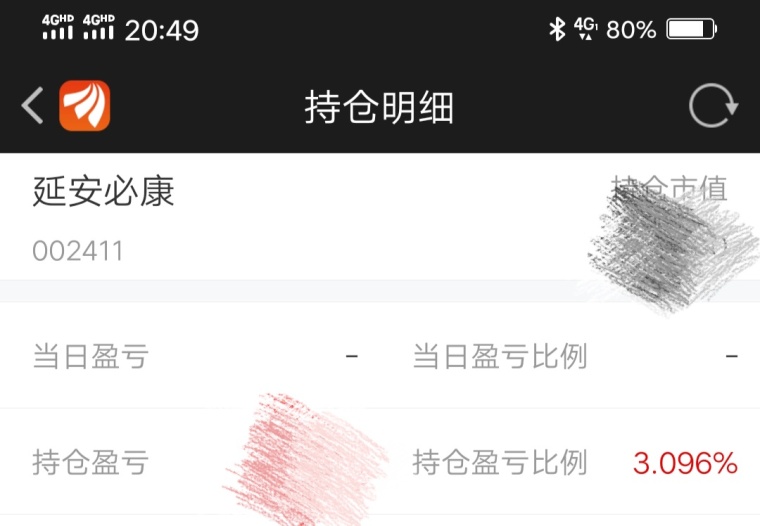Refresh the position details
The image size is (760, 526).
(713, 106)
